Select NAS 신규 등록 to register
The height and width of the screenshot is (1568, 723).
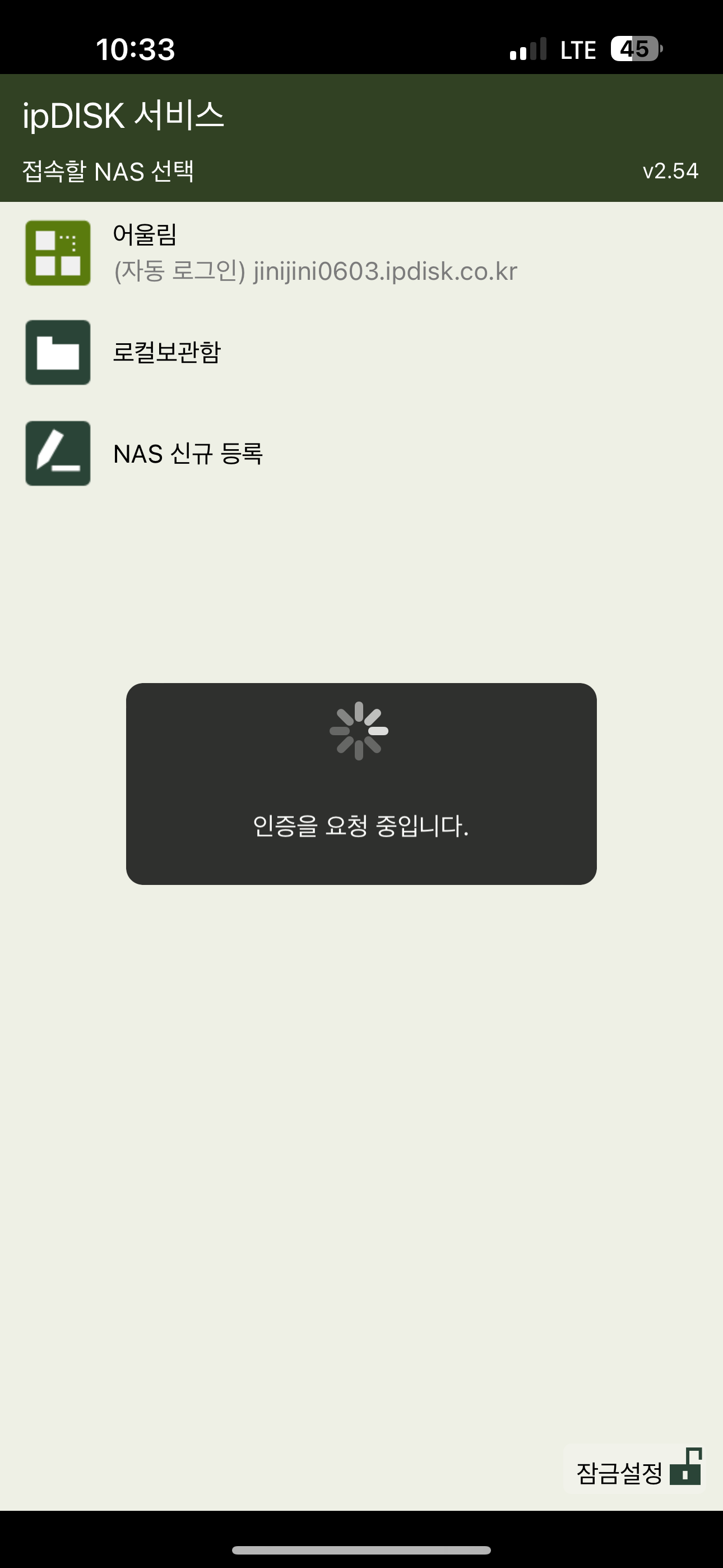coord(361,454)
